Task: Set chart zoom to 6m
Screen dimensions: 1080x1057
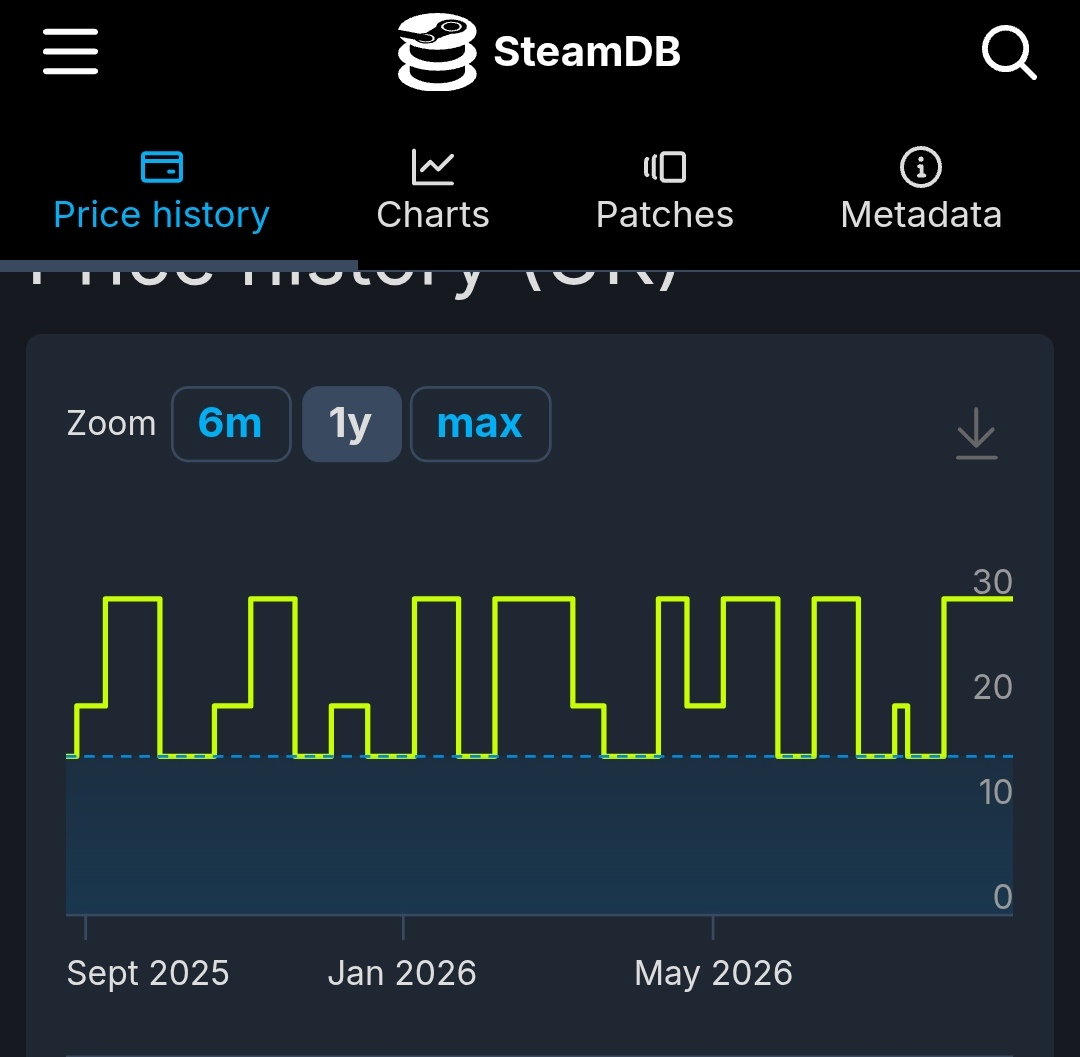Action: pos(231,423)
